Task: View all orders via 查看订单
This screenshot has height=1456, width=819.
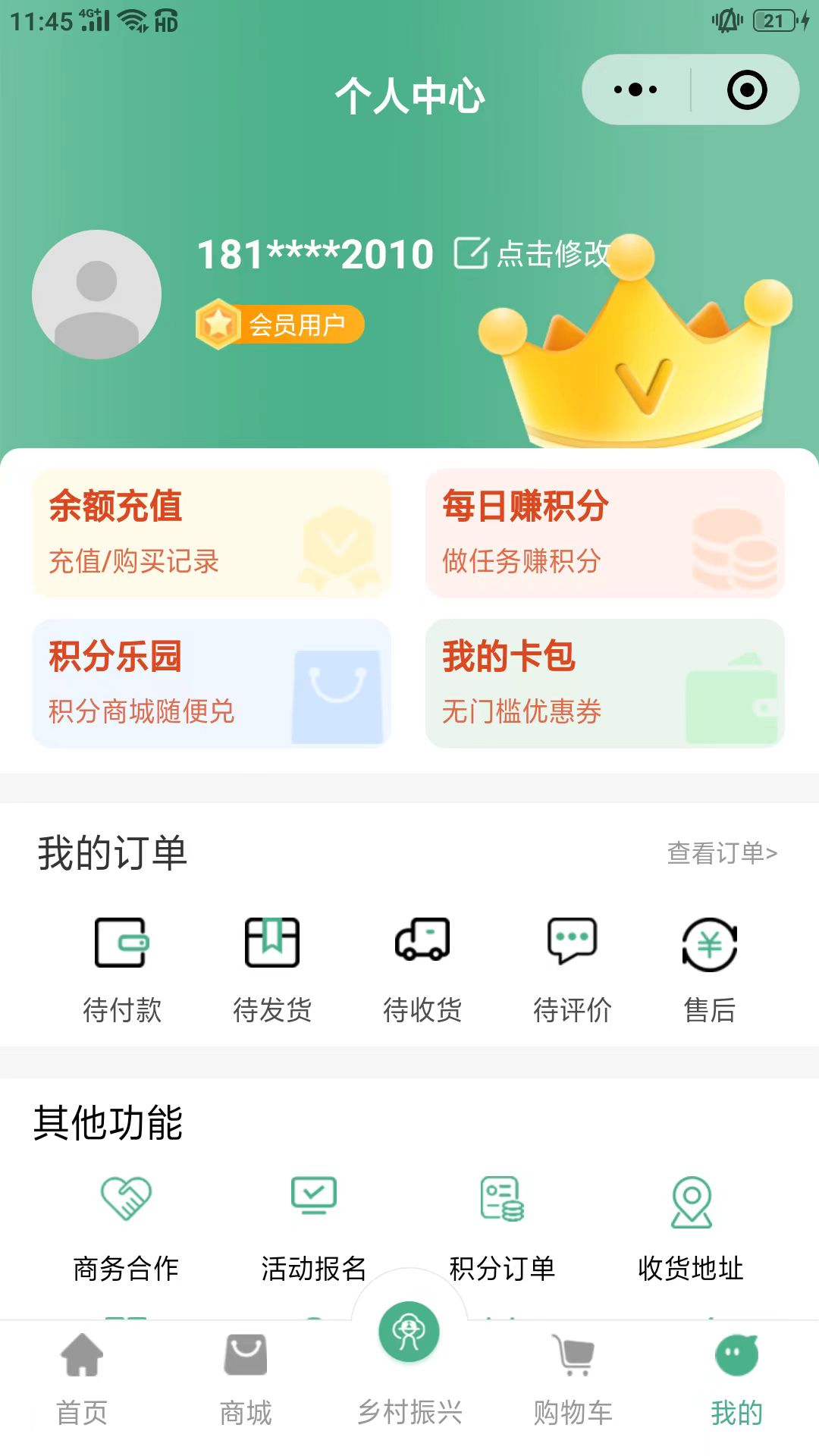Action: coord(721,853)
